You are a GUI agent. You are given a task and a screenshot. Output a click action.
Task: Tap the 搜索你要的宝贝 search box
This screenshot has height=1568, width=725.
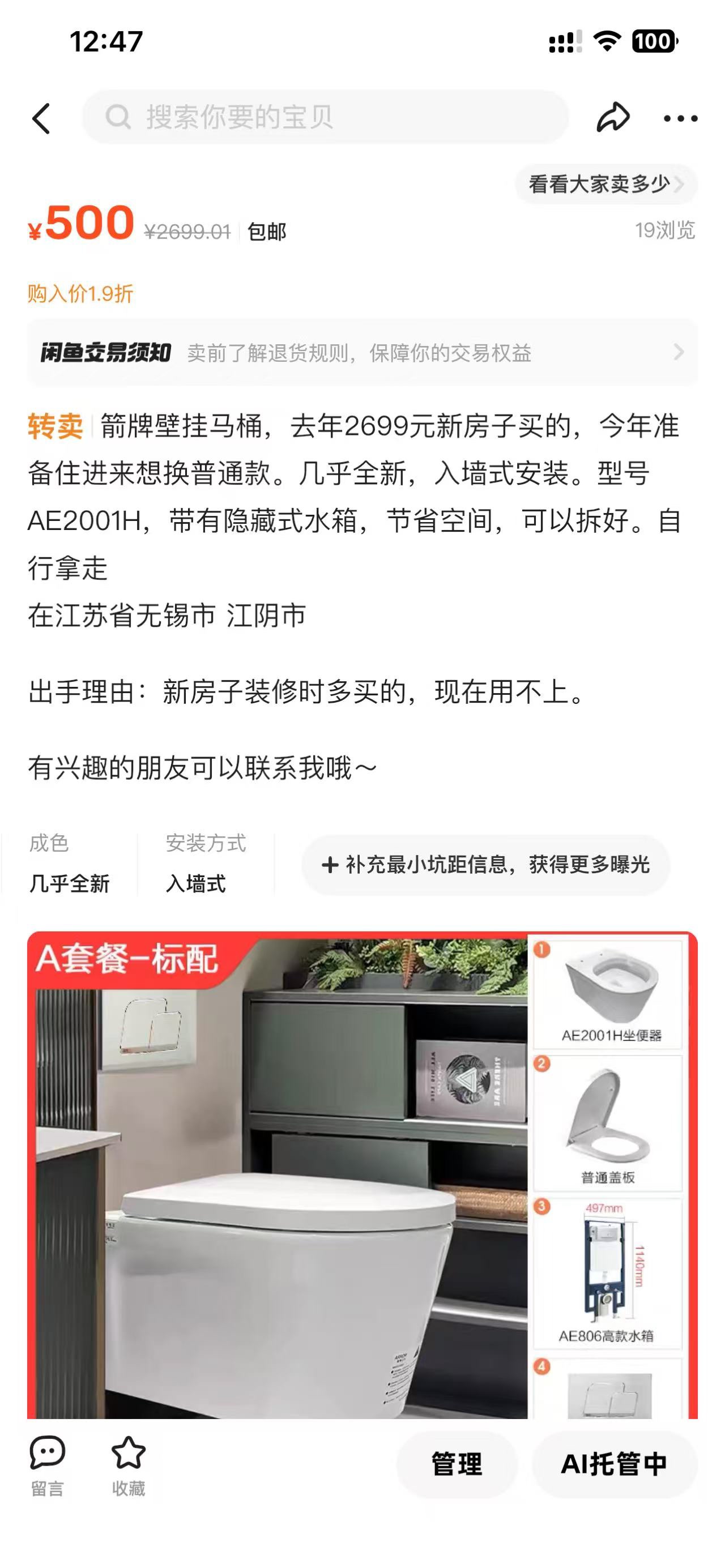325,117
